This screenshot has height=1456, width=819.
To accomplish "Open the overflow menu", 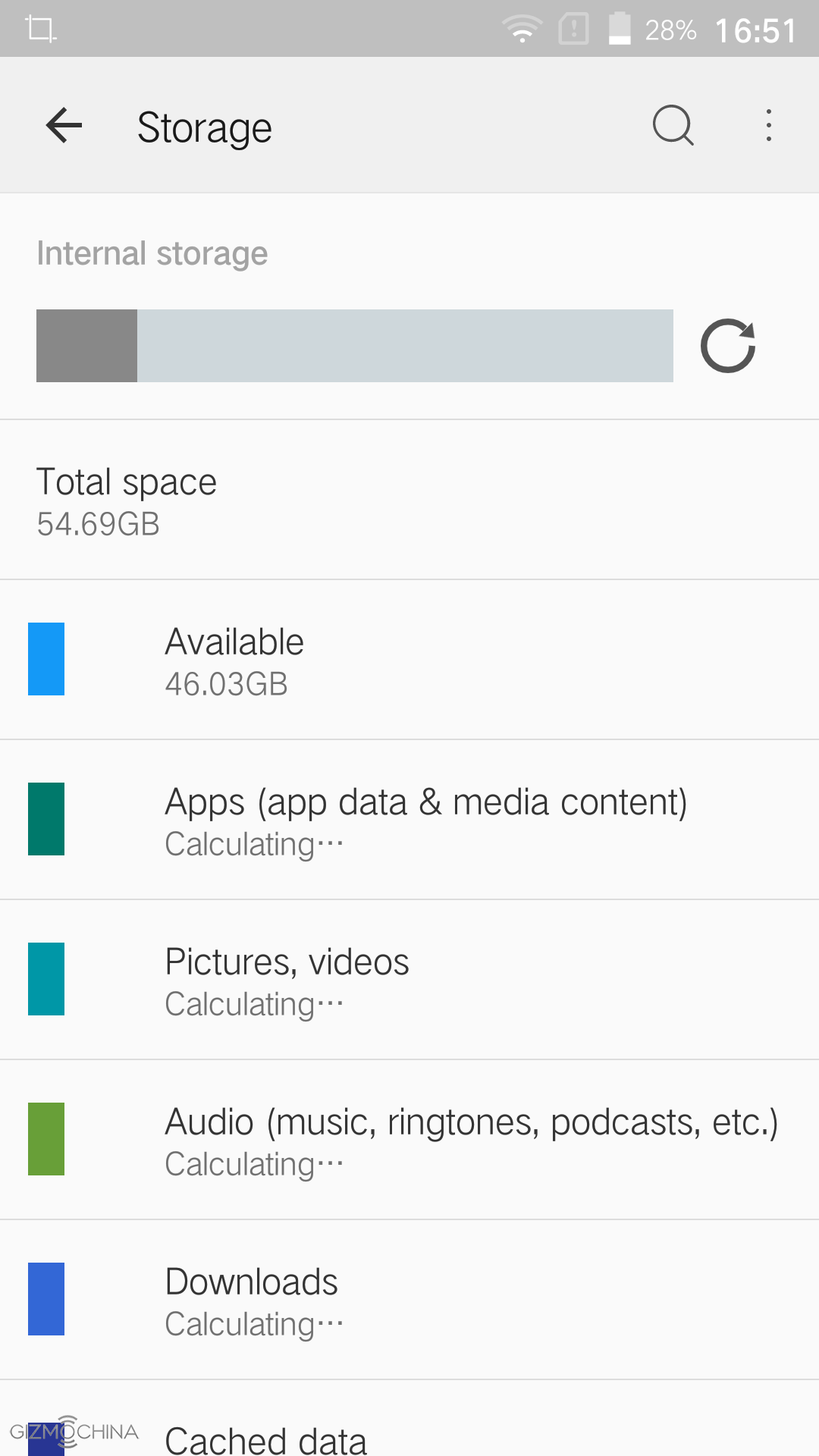I will [768, 126].
